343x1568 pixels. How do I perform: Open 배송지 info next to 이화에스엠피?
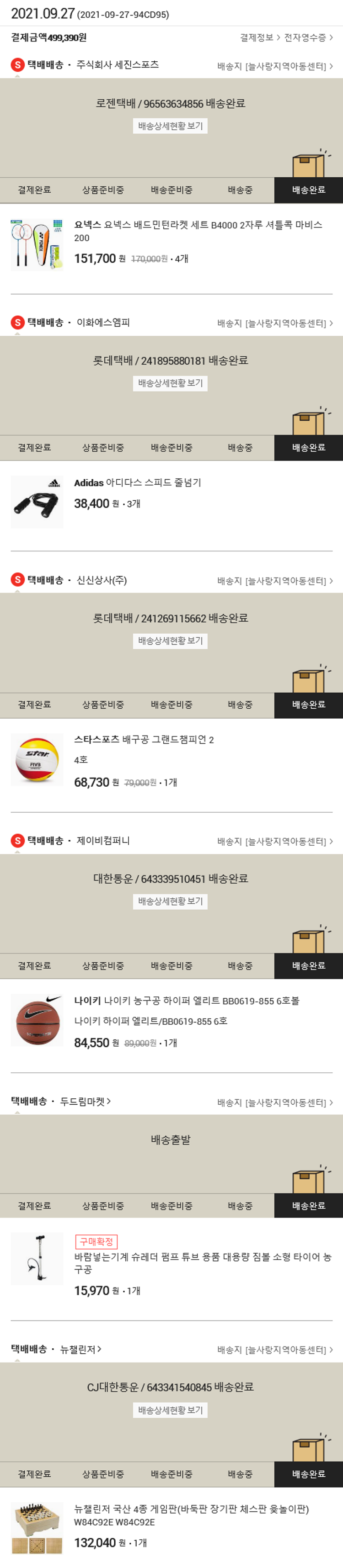[x=275, y=323]
